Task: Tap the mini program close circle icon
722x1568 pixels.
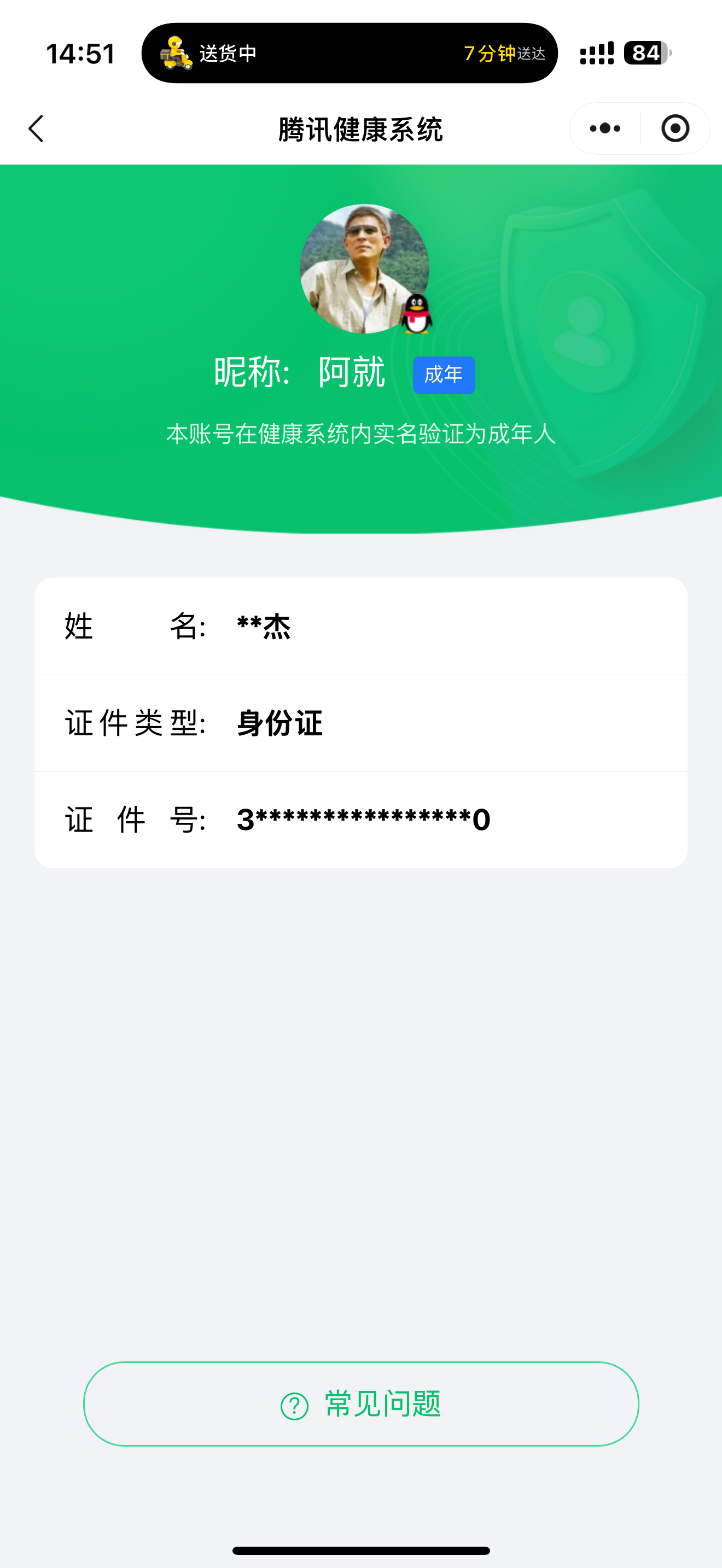Action: (x=674, y=128)
